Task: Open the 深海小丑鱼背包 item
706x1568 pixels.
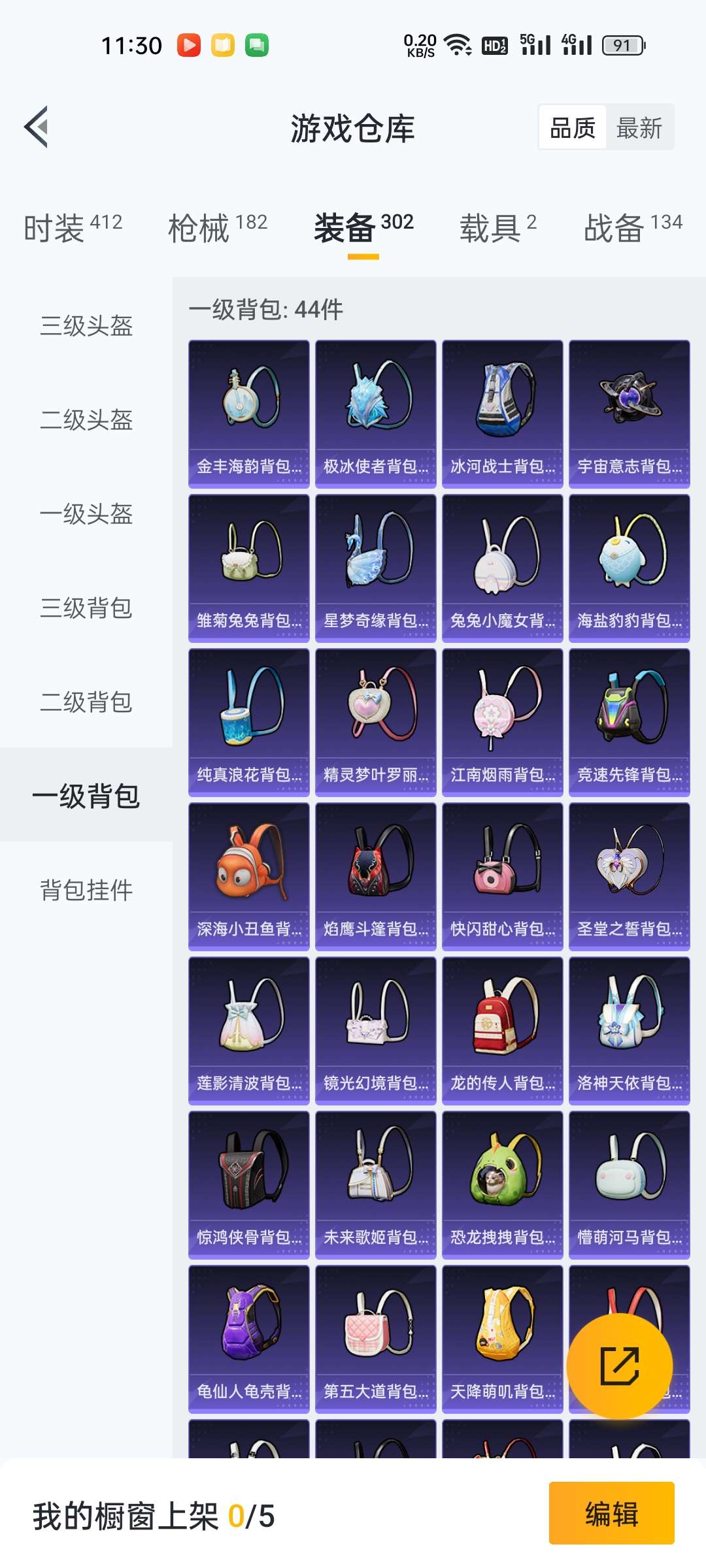Action: [249, 877]
